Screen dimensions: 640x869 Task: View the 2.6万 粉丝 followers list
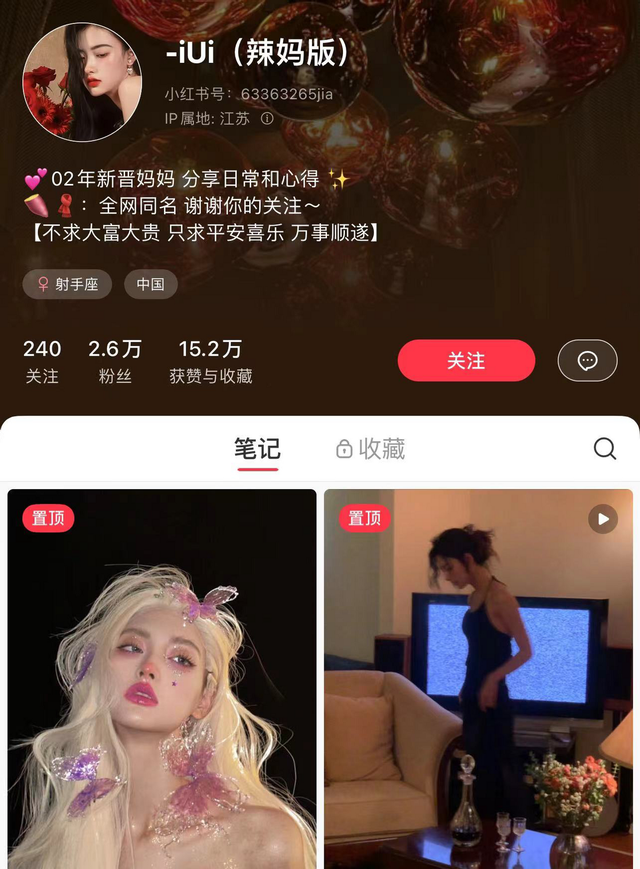click(x=115, y=361)
